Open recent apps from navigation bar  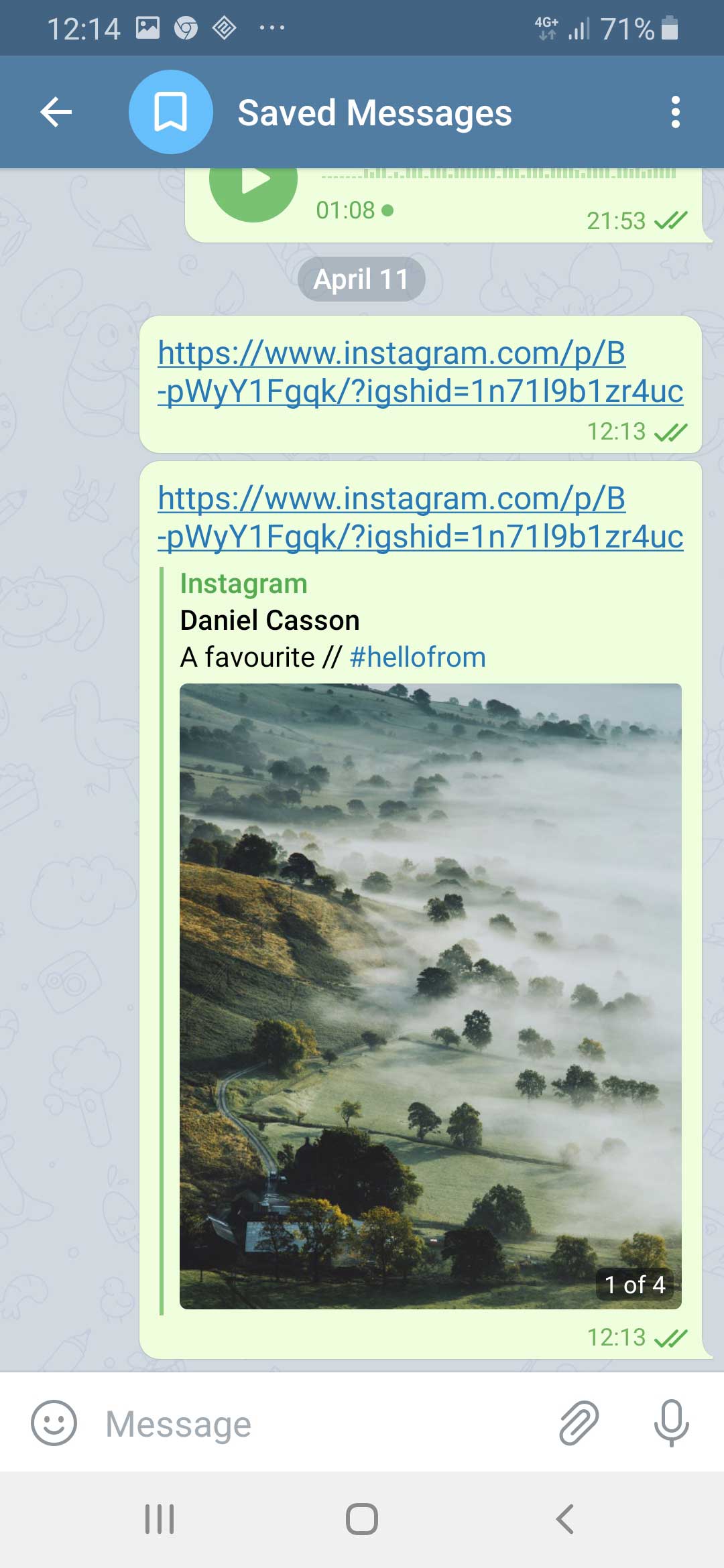(160, 1519)
